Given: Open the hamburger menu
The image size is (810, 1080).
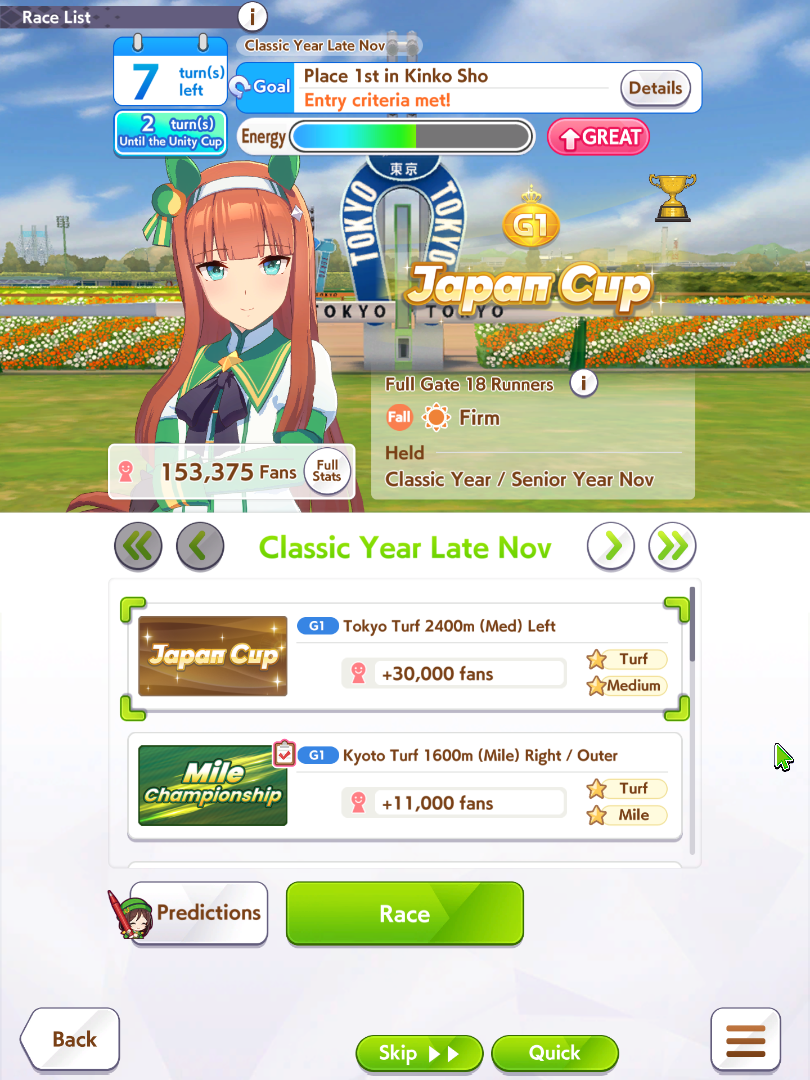Looking at the screenshot, I should [x=745, y=1039].
